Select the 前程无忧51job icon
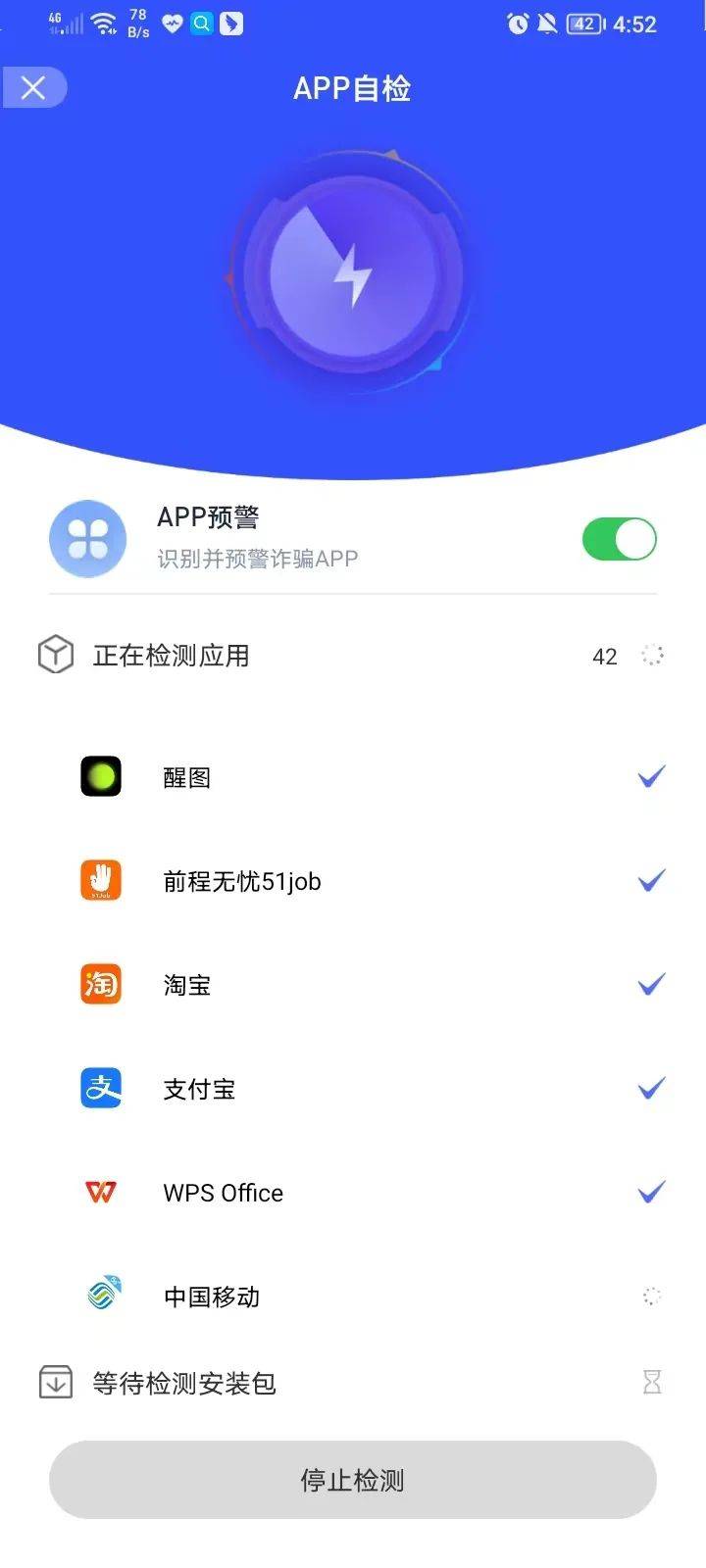This screenshot has height=1568, width=706. point(101,880)
